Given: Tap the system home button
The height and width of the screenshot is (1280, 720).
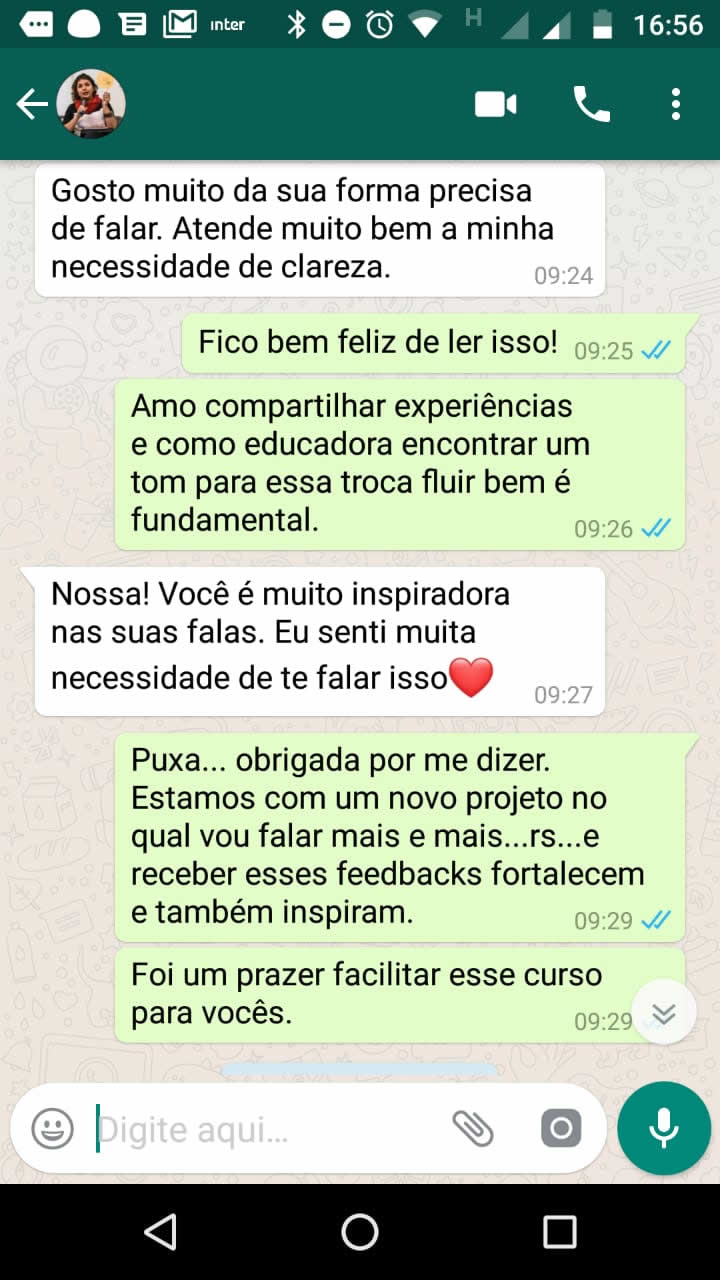Looking at the screenshot, I should tap(360, 1232).
